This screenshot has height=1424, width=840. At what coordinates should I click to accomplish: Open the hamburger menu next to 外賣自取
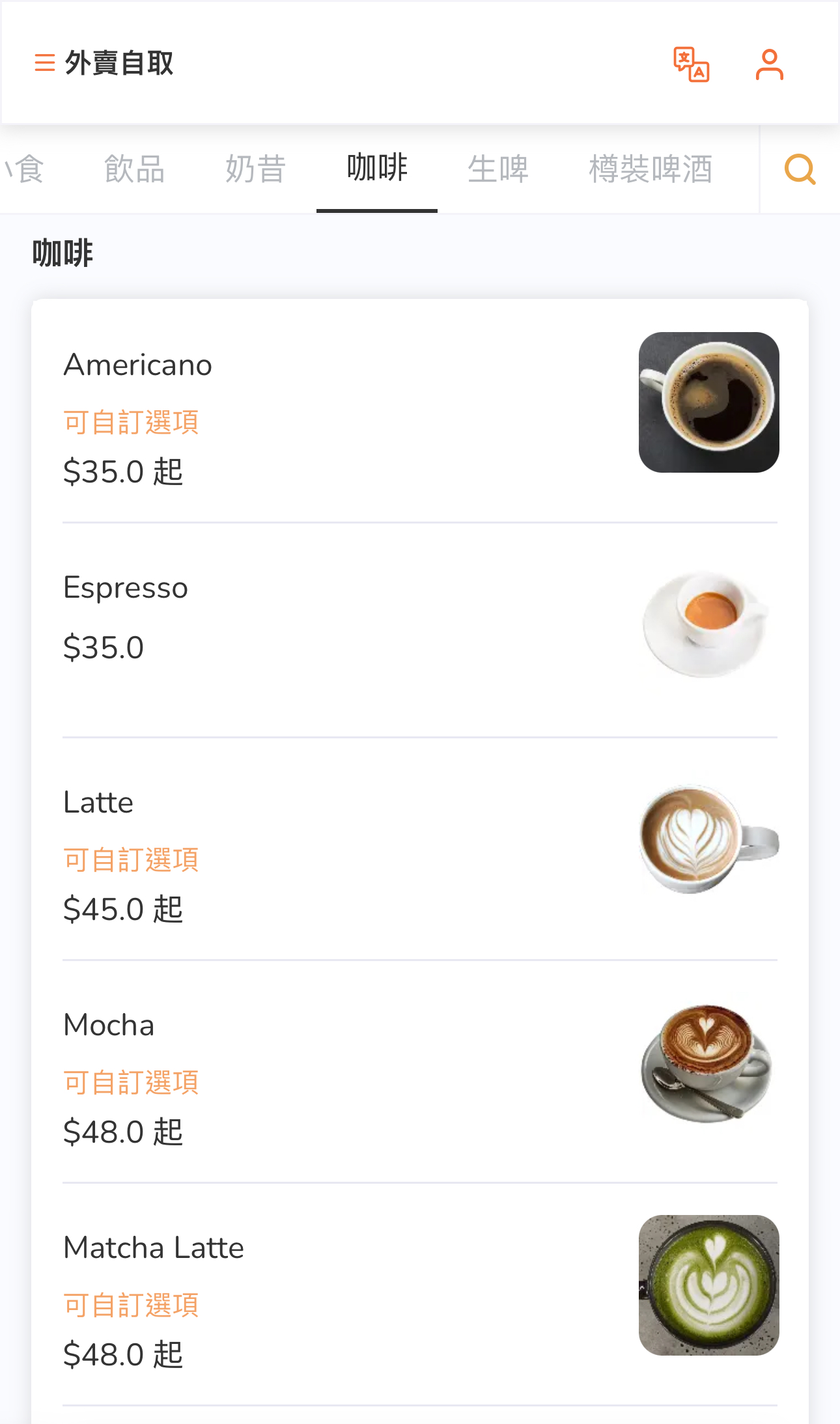(x=44, y=63)
